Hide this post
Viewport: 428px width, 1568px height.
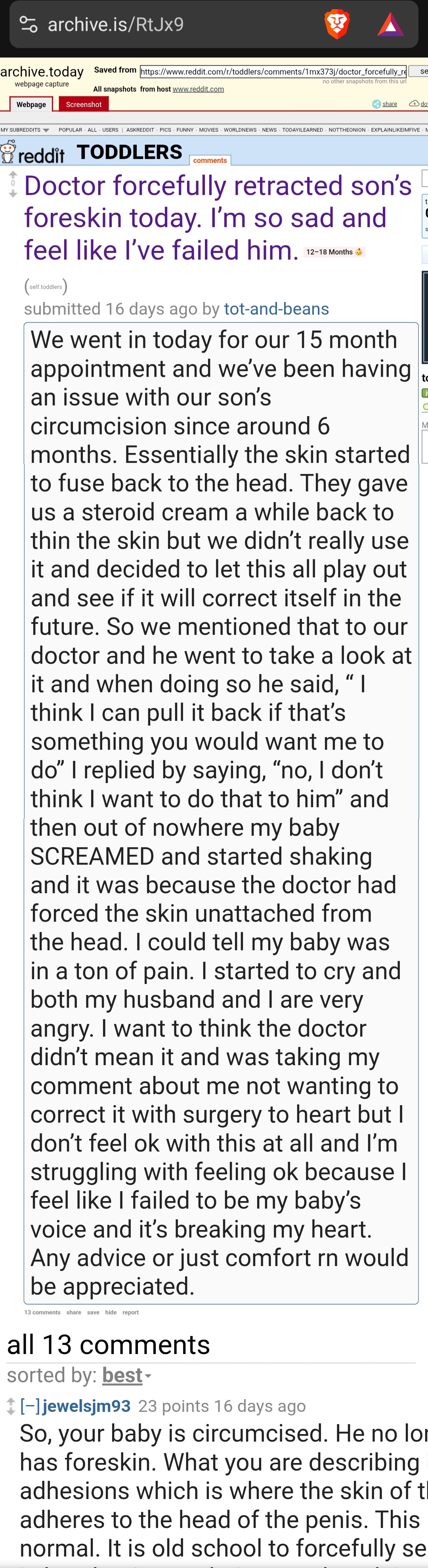point(110,1312)
